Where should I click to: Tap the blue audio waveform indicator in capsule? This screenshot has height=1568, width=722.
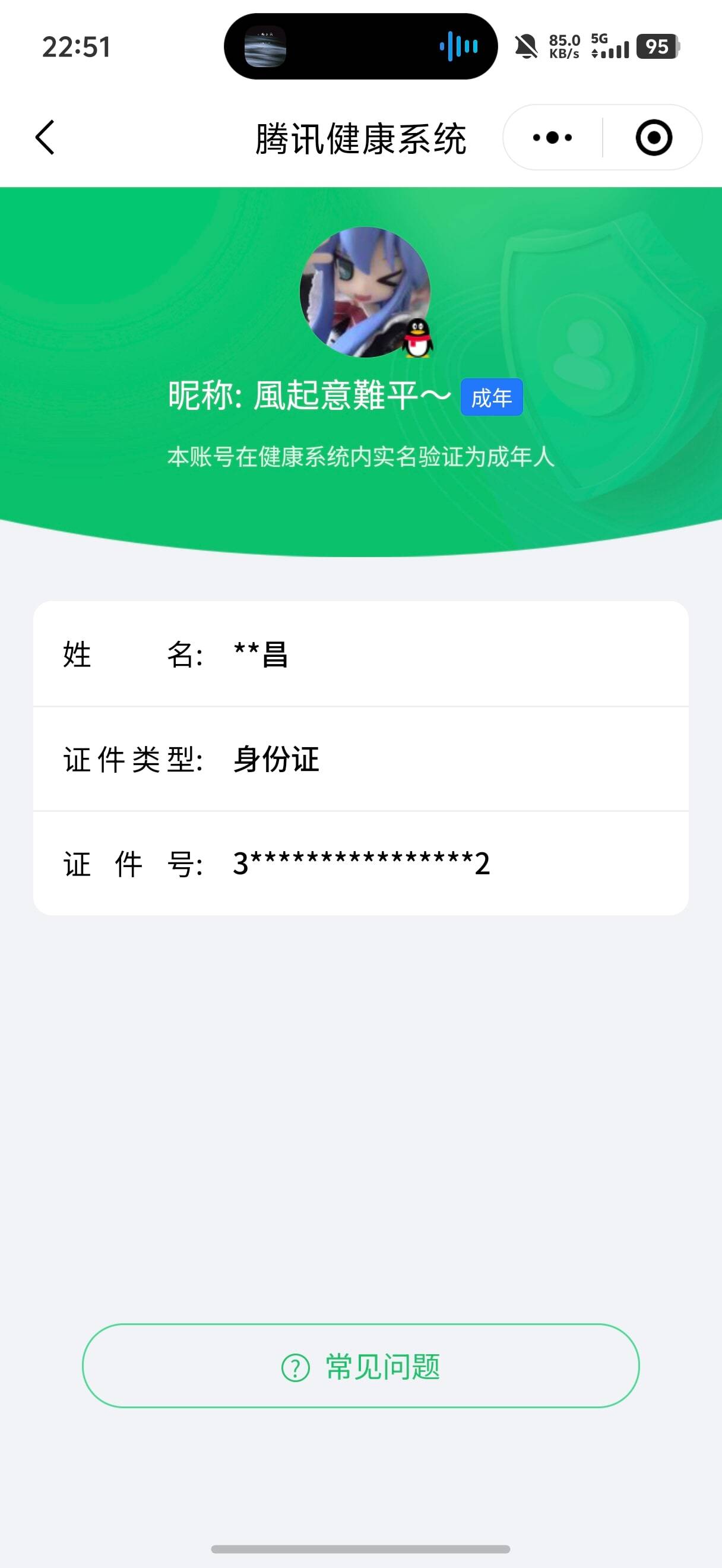[459, 46]
